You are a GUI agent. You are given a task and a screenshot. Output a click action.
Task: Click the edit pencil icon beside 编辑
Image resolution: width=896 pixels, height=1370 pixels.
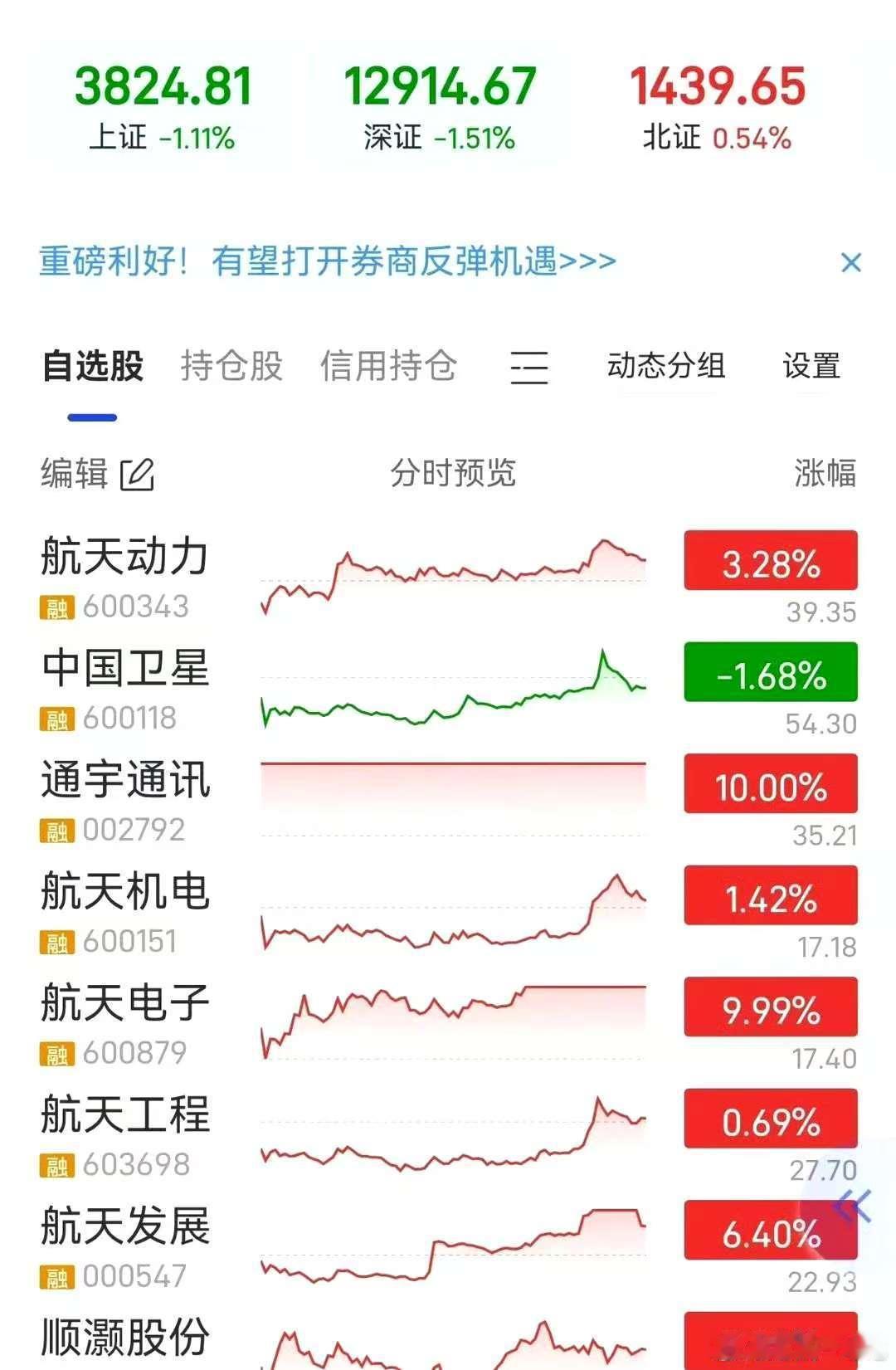click(x=137, y=473)
